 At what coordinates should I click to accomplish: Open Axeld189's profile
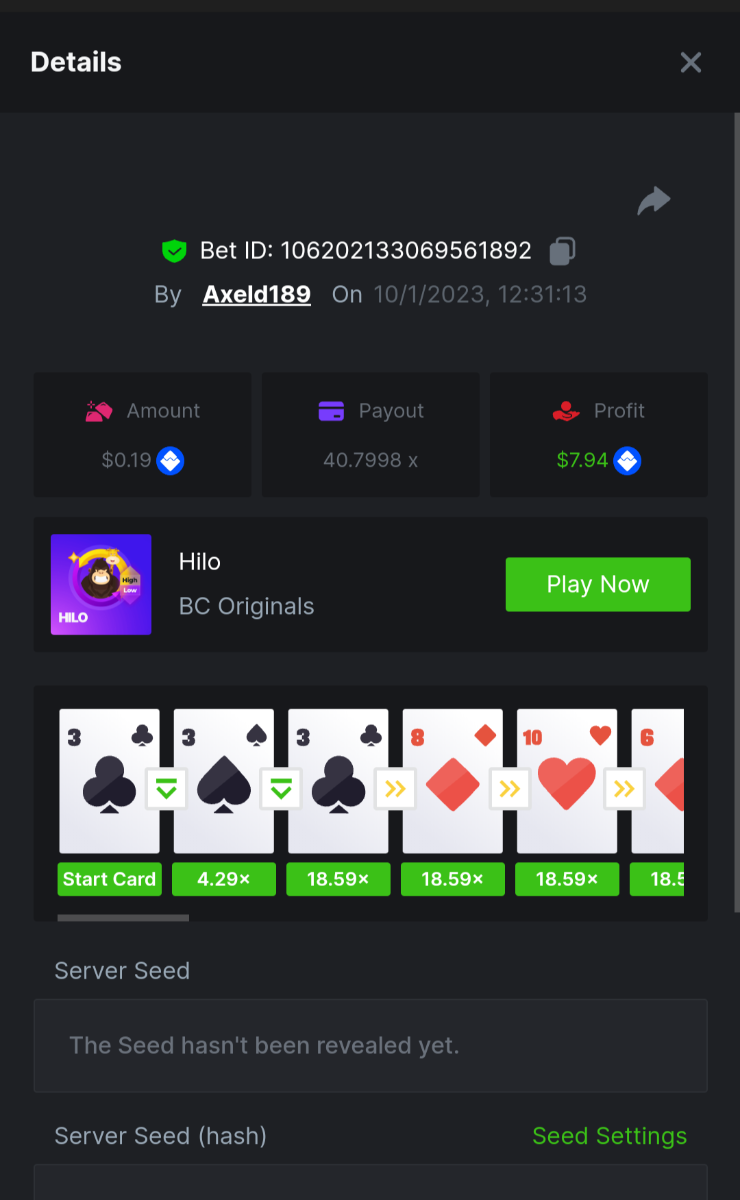click(256, 295)
